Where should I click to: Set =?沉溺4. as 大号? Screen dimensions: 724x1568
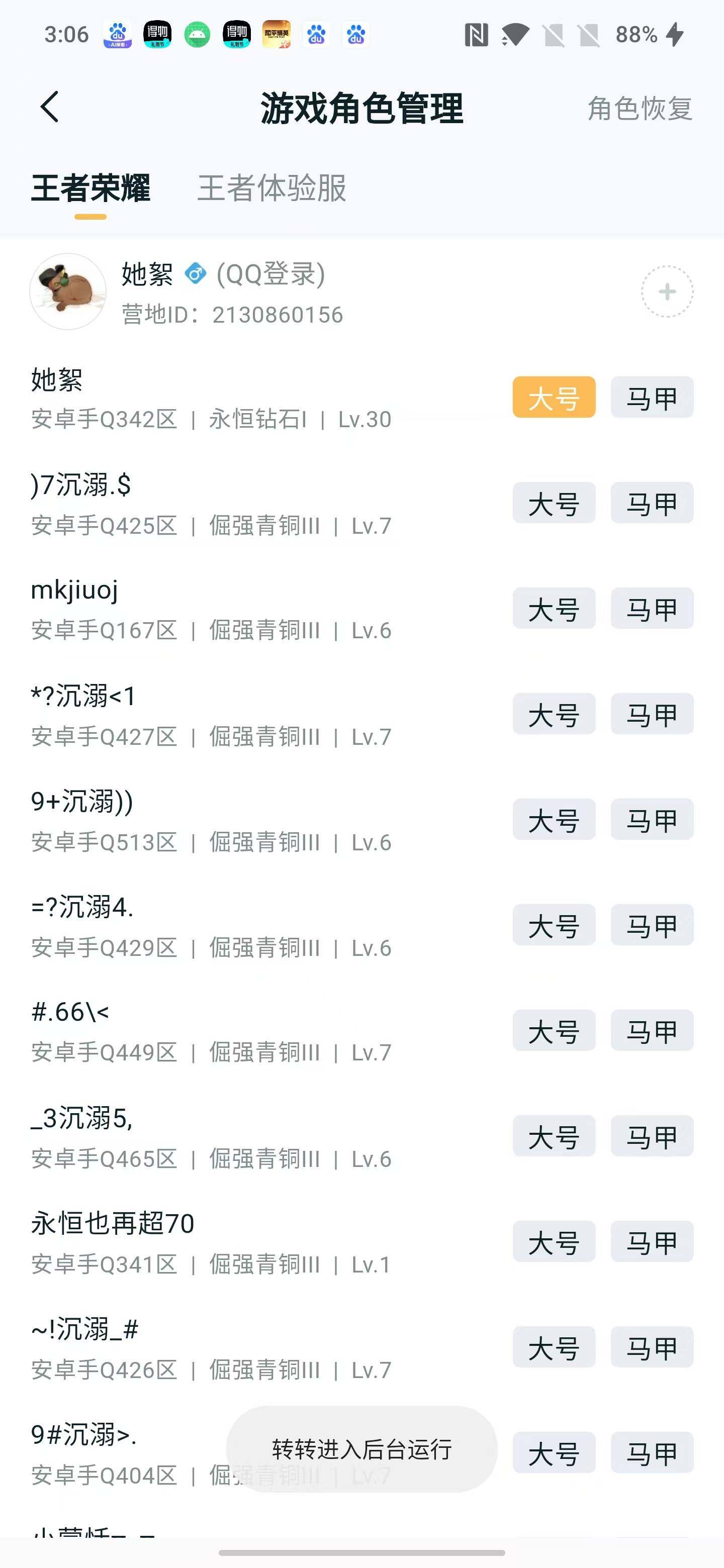coord(554,925)
